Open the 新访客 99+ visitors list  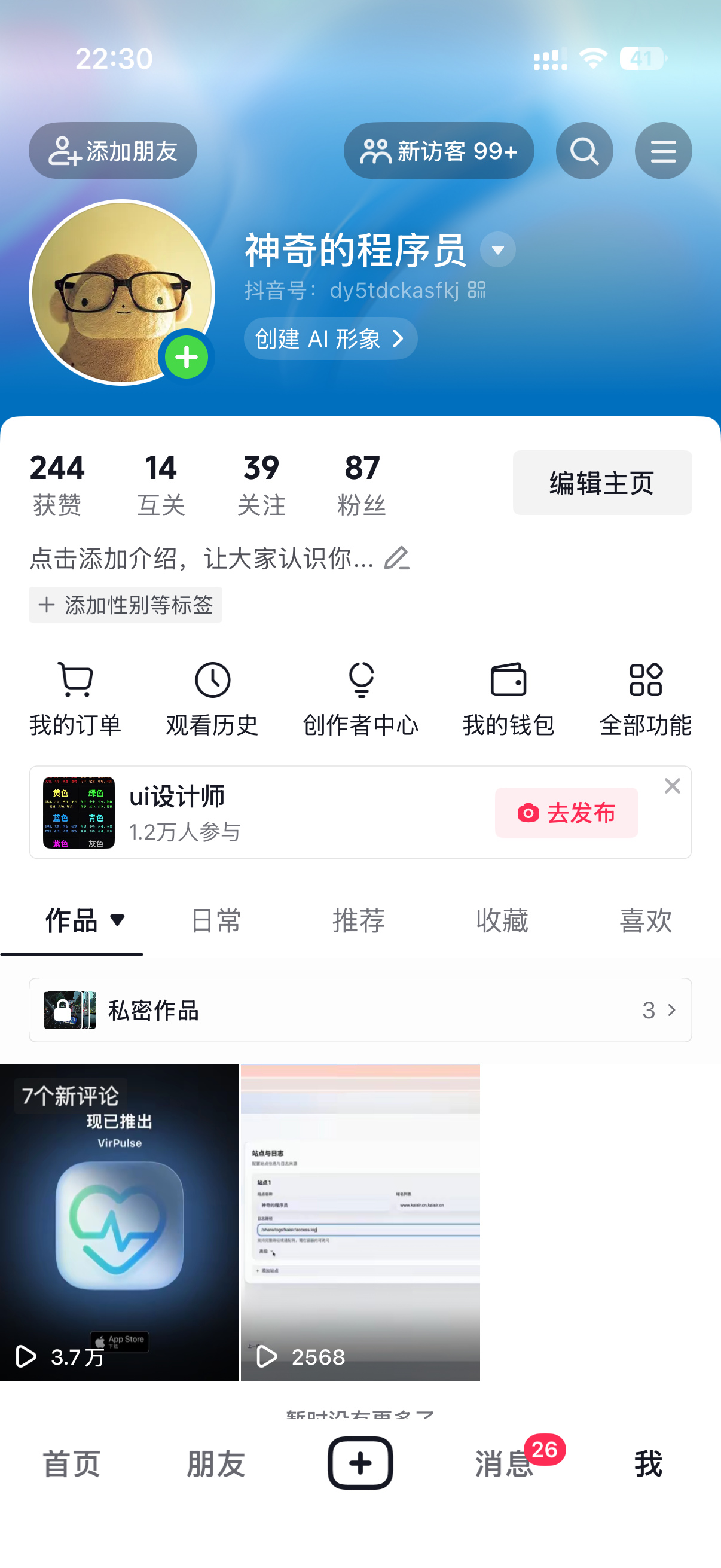coord(439,150)
